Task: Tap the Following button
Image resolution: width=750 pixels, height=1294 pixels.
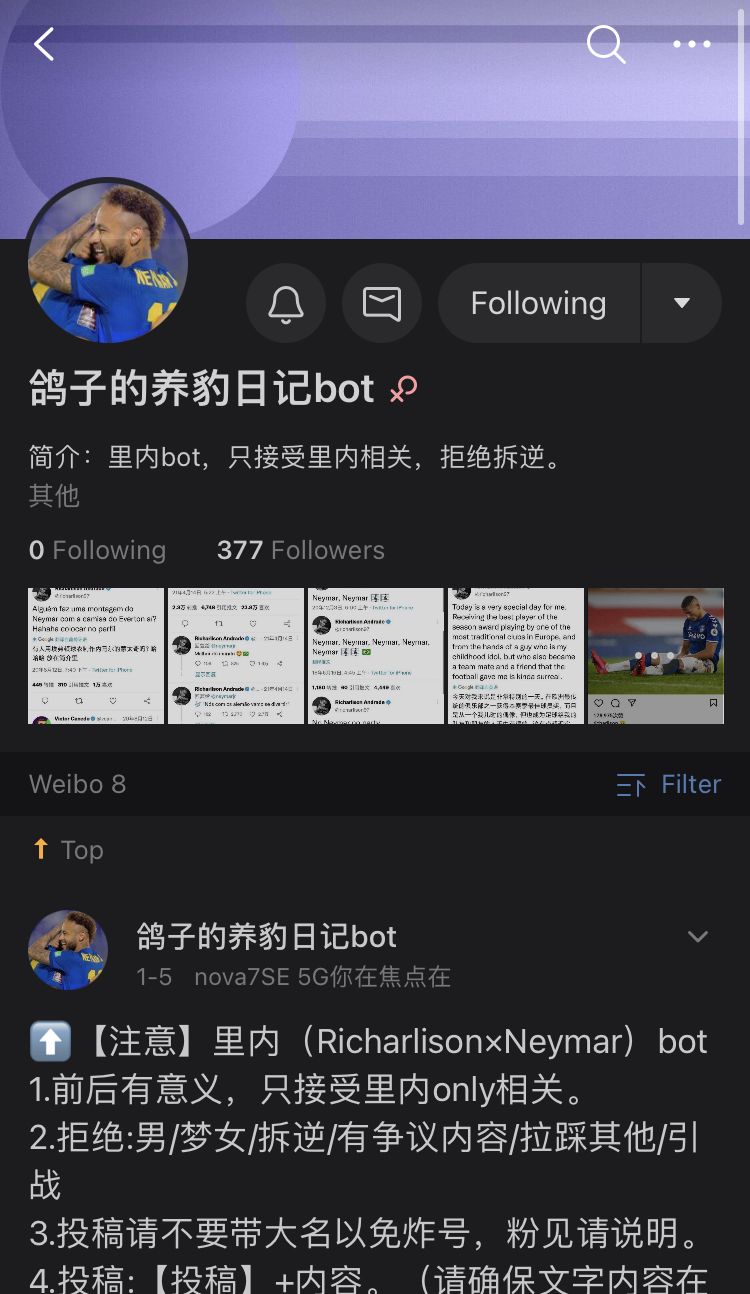Action: (x=539, y=303)
